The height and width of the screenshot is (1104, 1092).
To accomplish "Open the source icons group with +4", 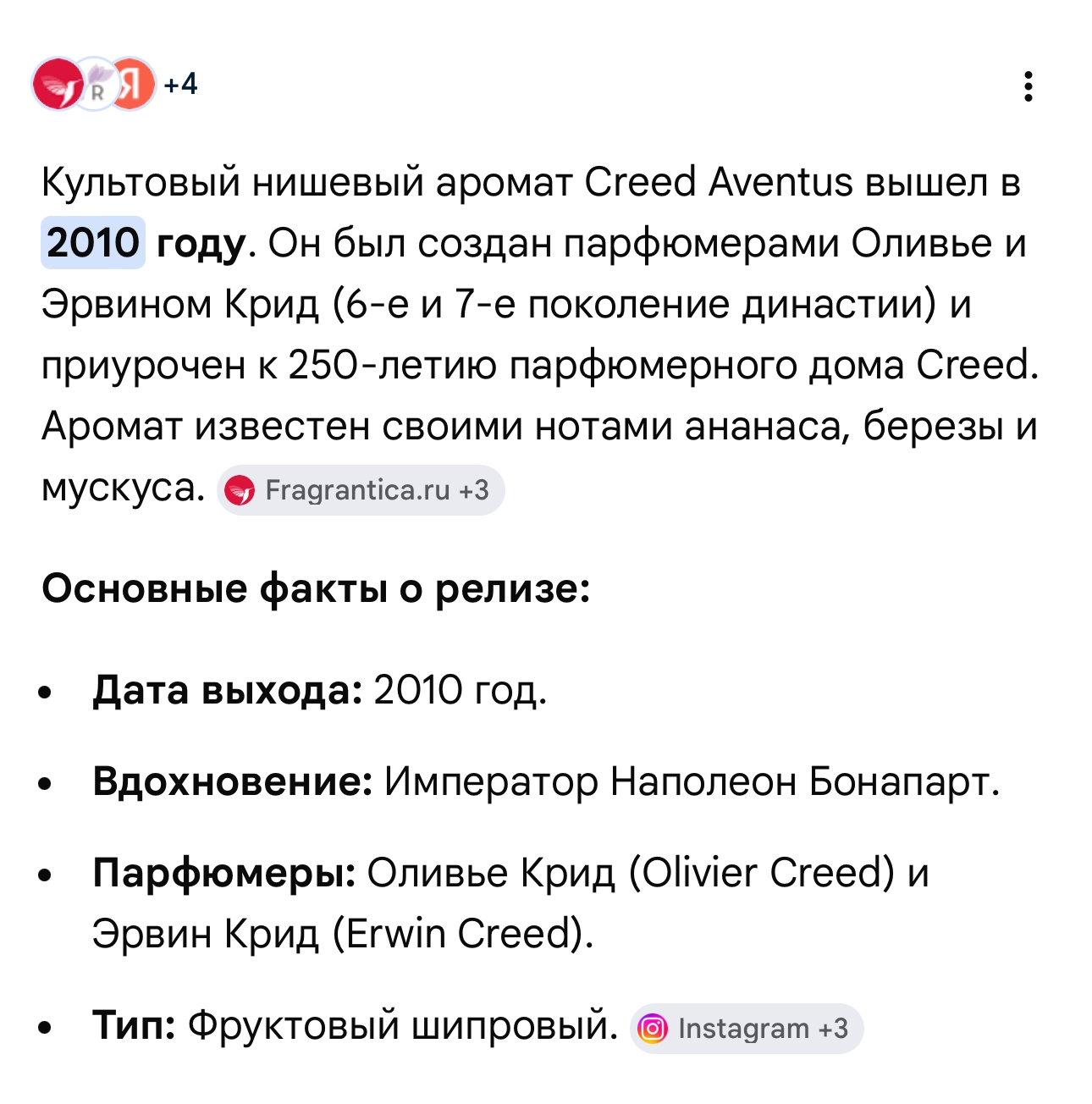I will [114, 84].
